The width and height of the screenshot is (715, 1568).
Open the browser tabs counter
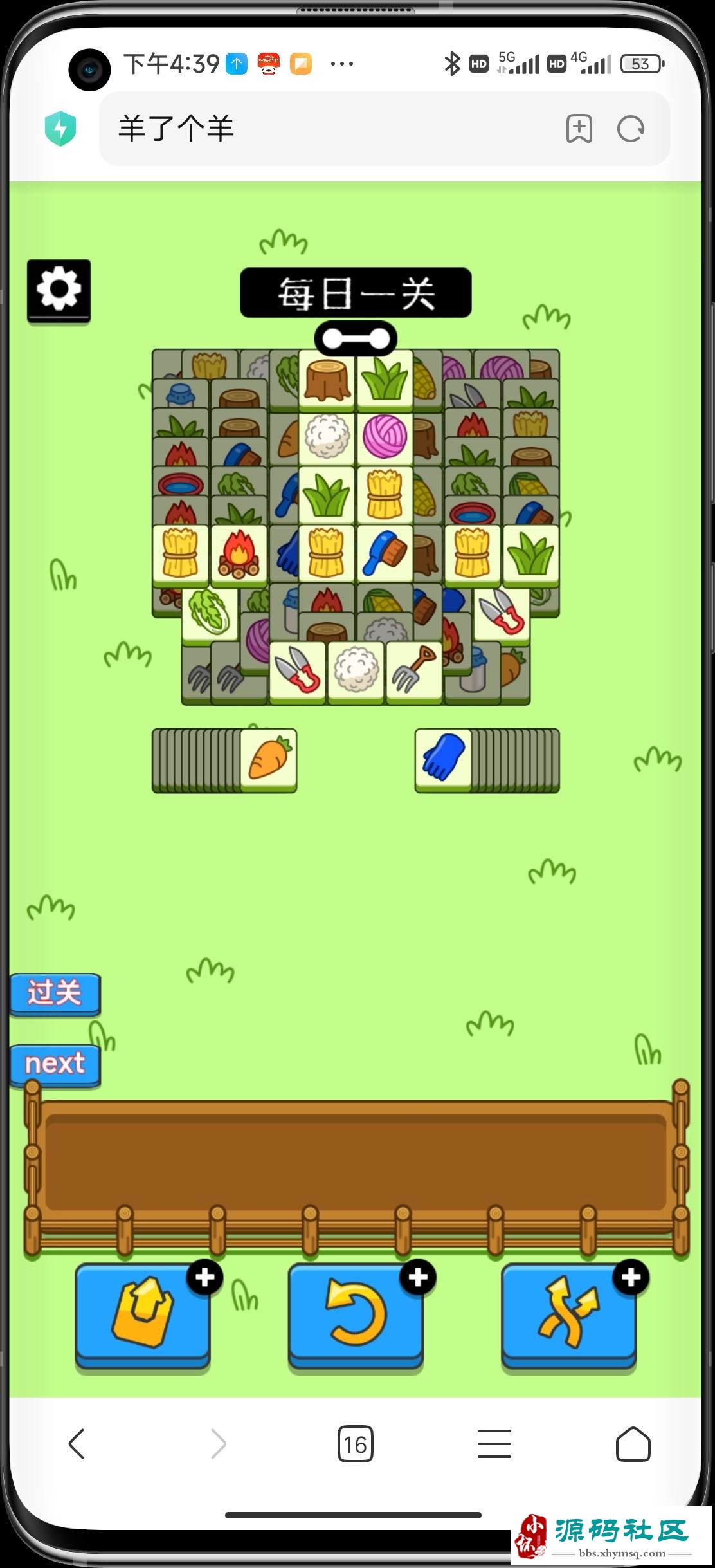(x=355, y=1444)
